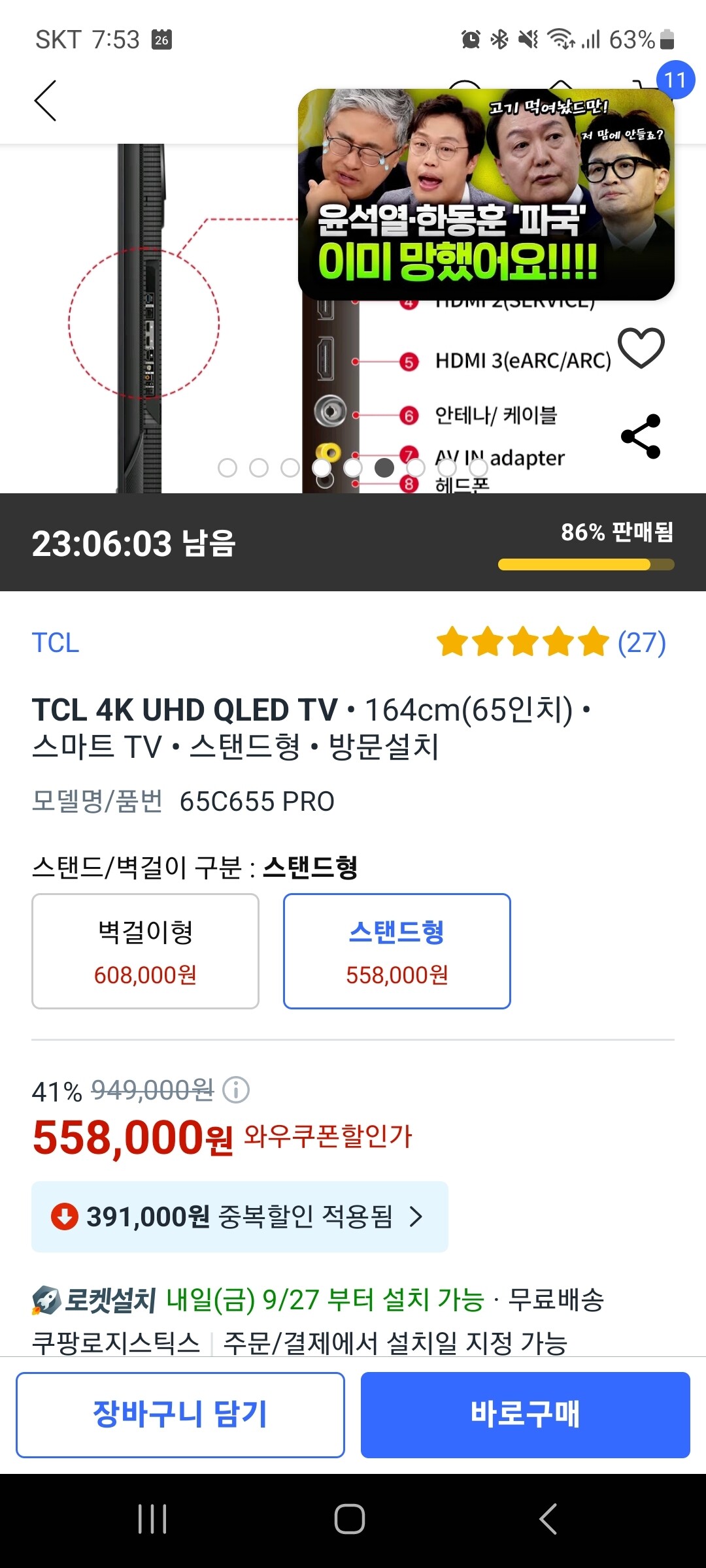This screenshot has width=706, height=1568.
Task: Open the TCL brand page link
Action: (56, 643)
